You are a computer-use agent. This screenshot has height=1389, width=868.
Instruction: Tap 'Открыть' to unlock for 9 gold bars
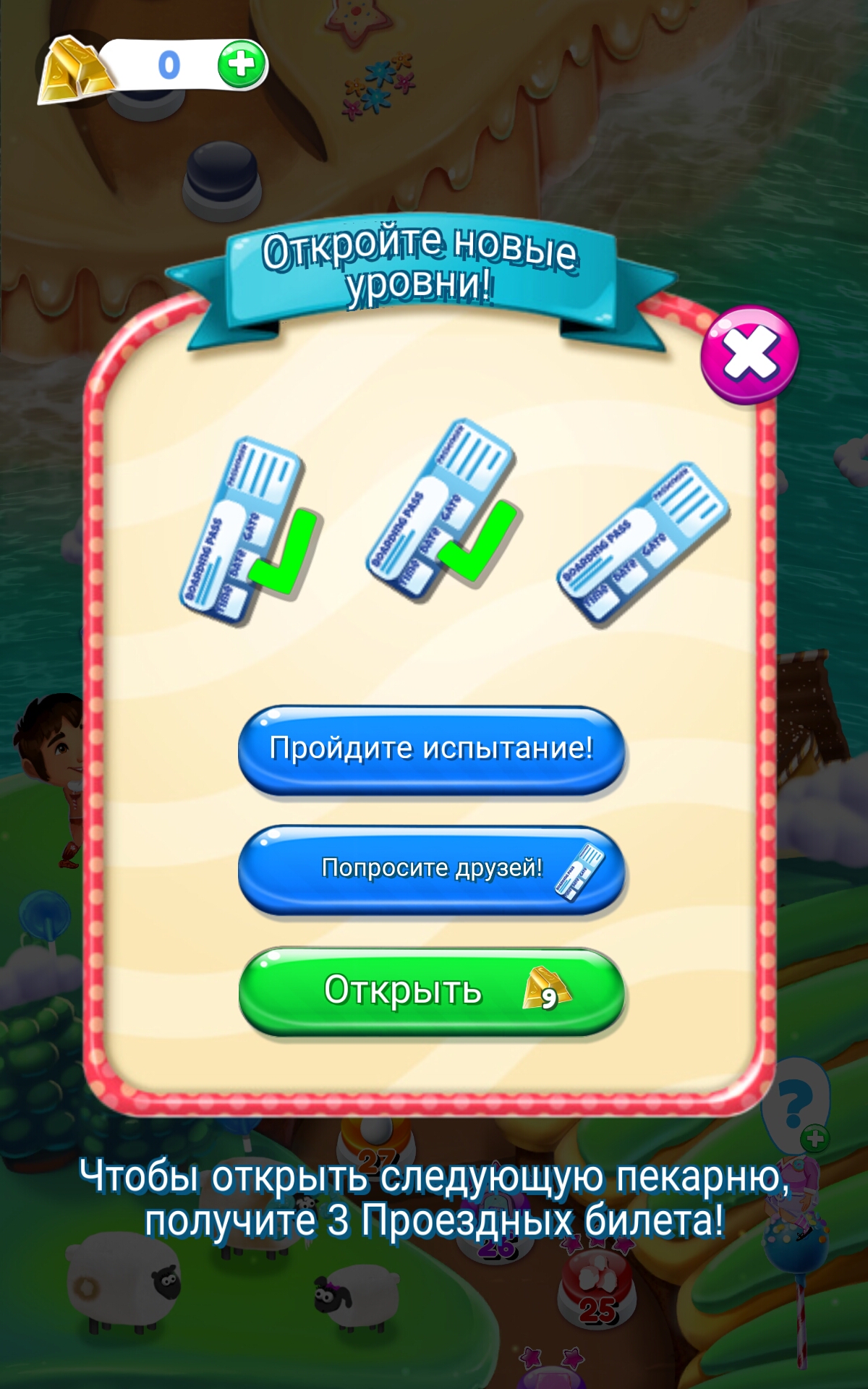point(431,991)
